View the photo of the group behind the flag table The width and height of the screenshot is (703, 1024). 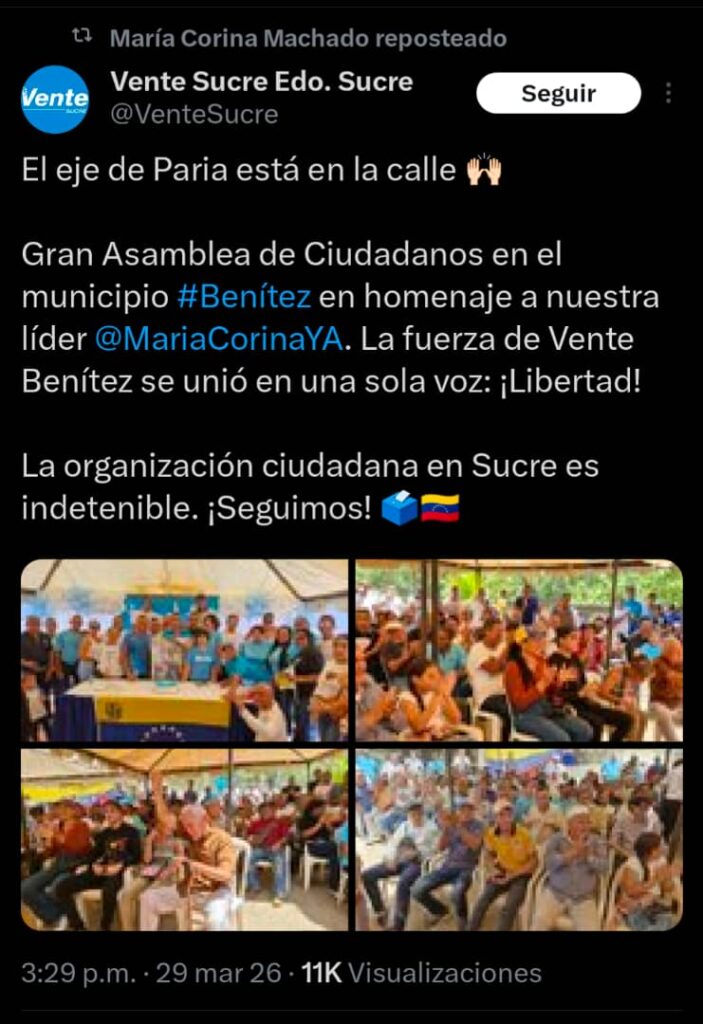coord(185,650)
